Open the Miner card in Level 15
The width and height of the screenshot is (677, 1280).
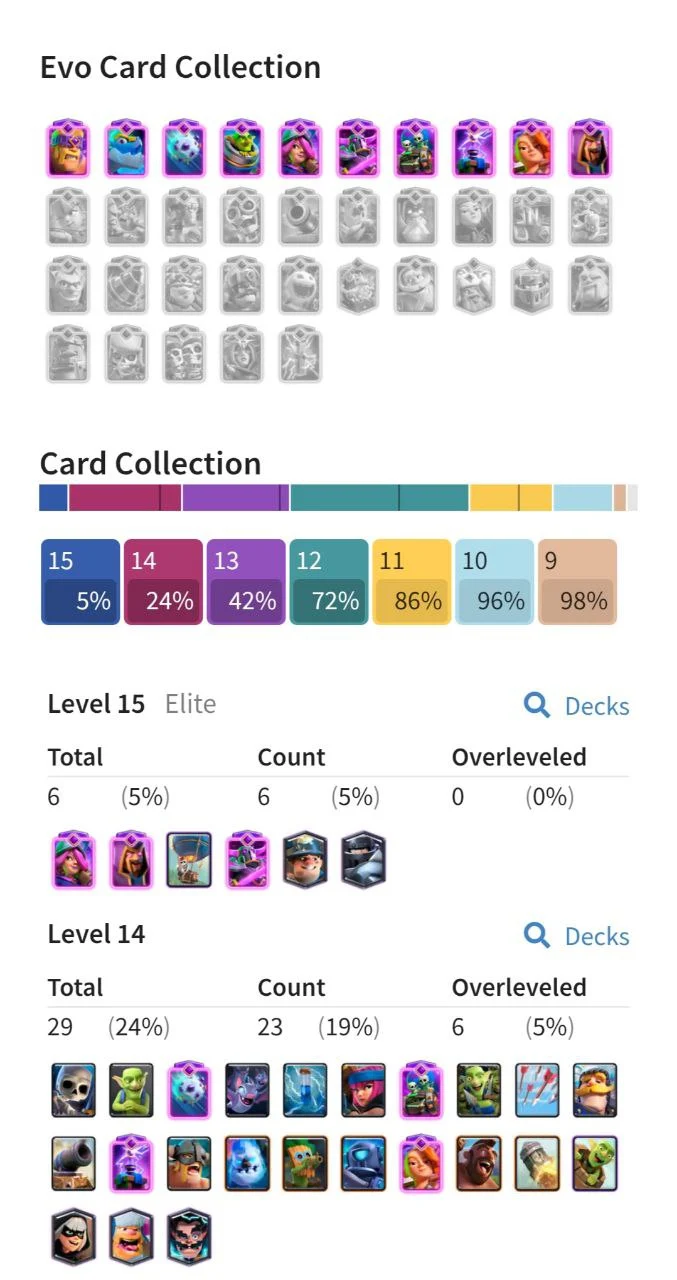(305, 860)
